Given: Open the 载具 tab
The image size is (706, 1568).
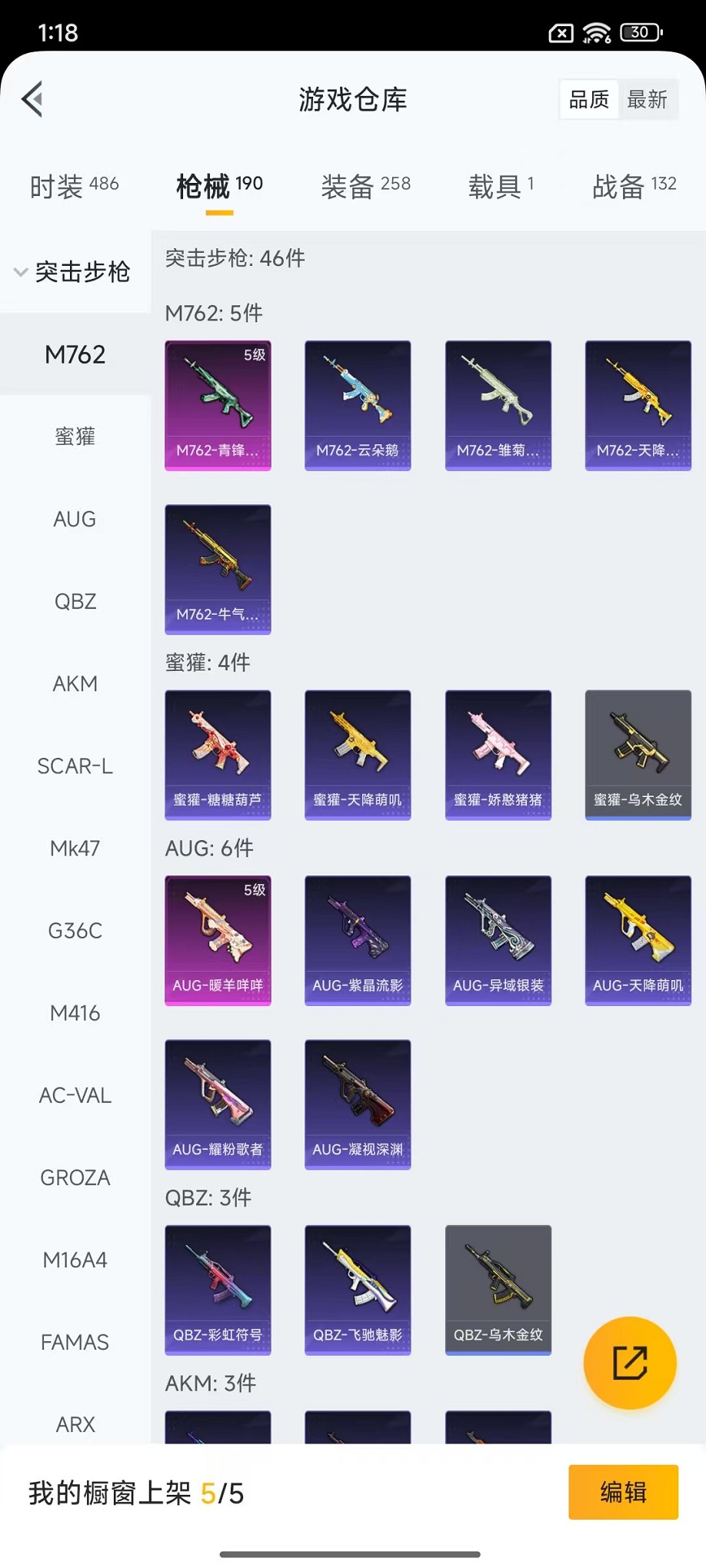Looking at the screenshot, I should click(501, 186).
